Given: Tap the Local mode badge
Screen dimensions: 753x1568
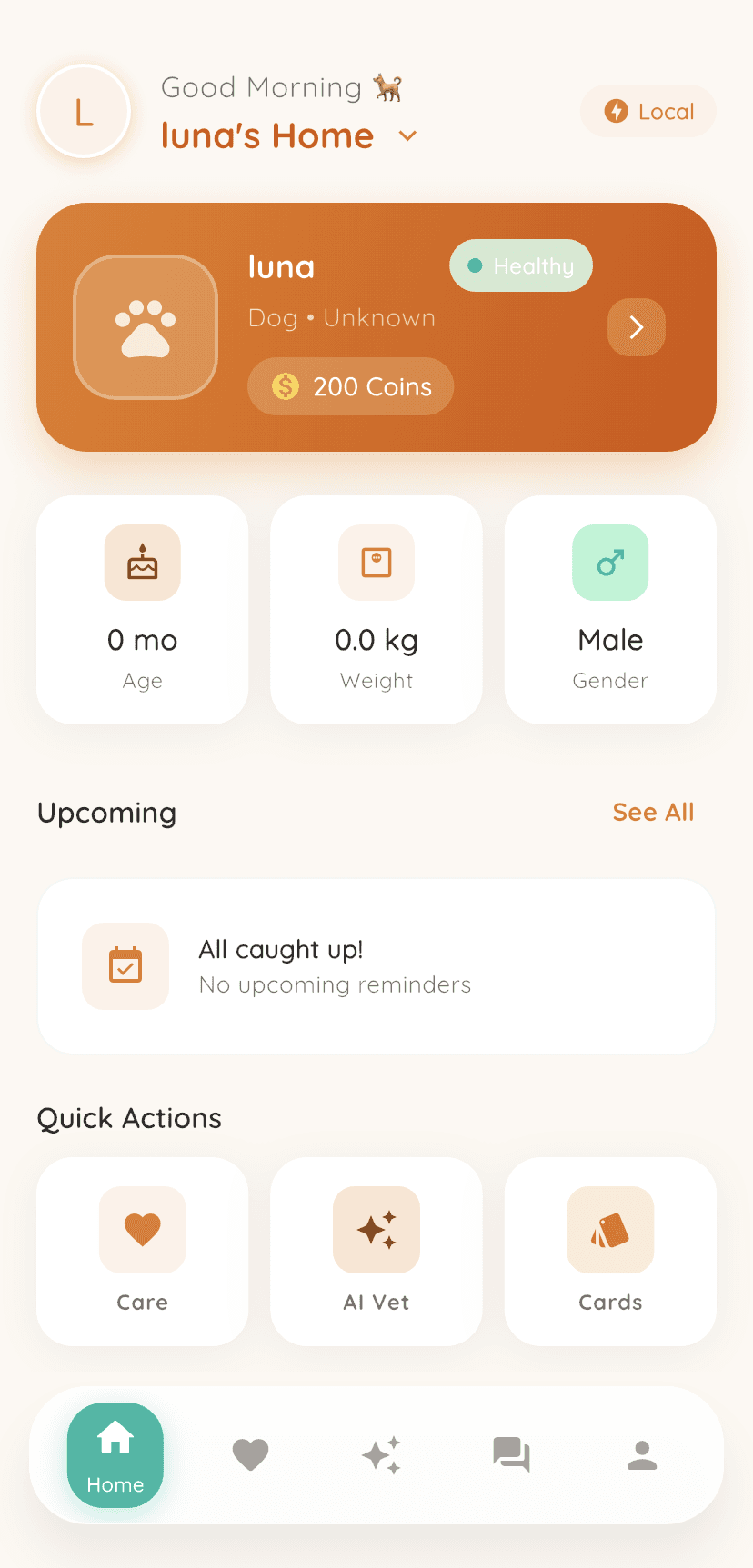Looking at the screenshot, I should point(648,111).
